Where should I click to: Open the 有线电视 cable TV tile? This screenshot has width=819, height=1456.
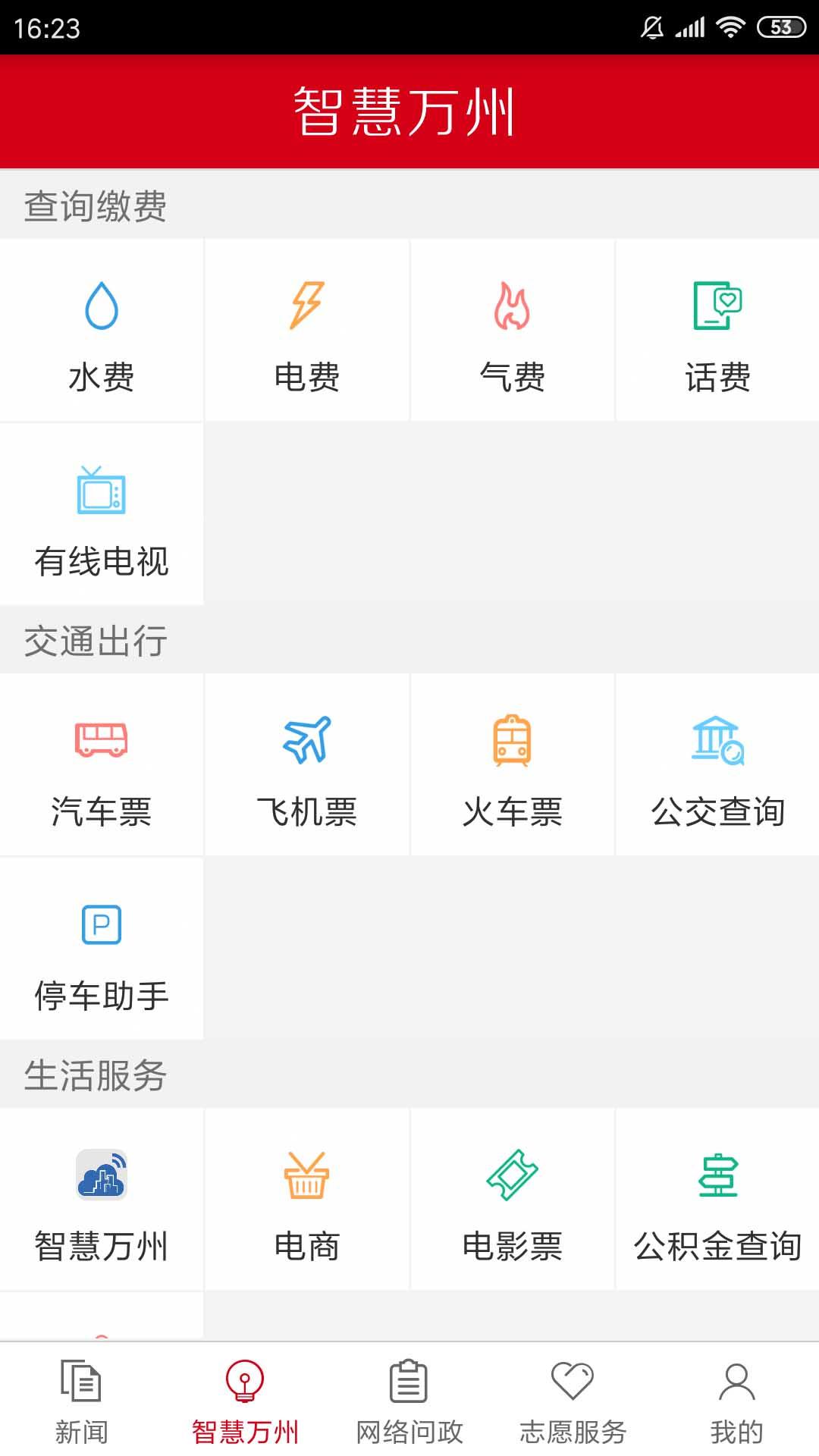[102, 515]
